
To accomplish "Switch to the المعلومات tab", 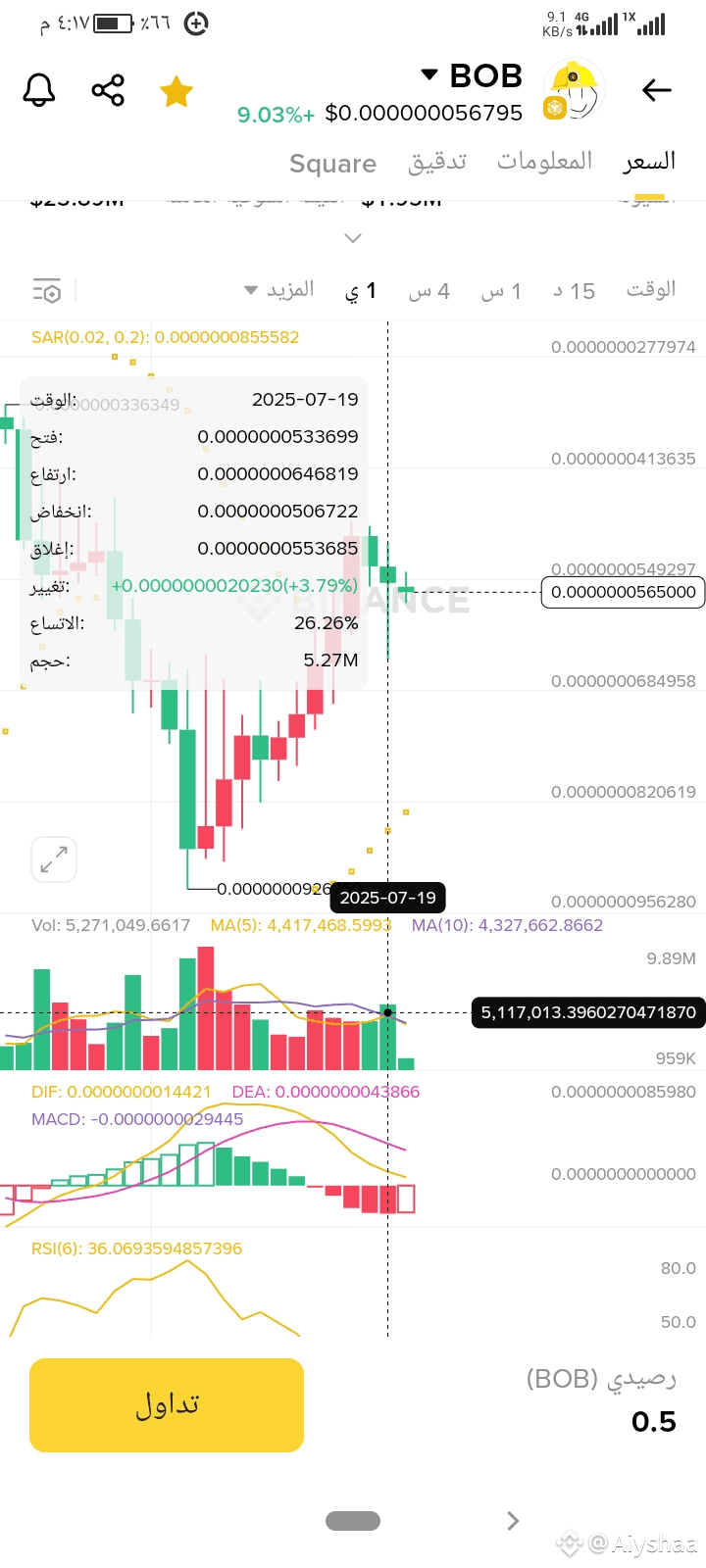I will click(x=544, y=160).
